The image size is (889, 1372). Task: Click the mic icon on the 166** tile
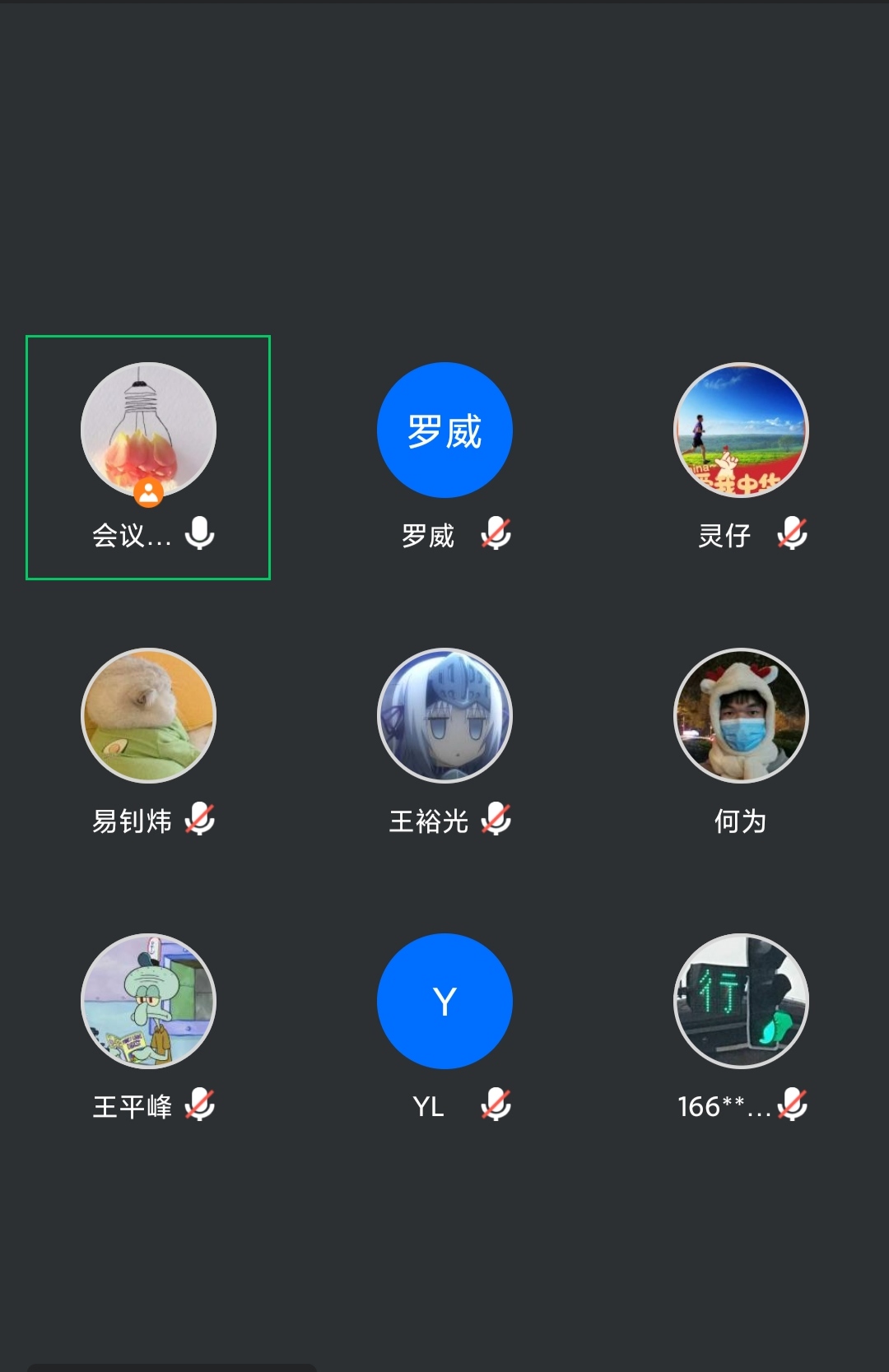793,1105
